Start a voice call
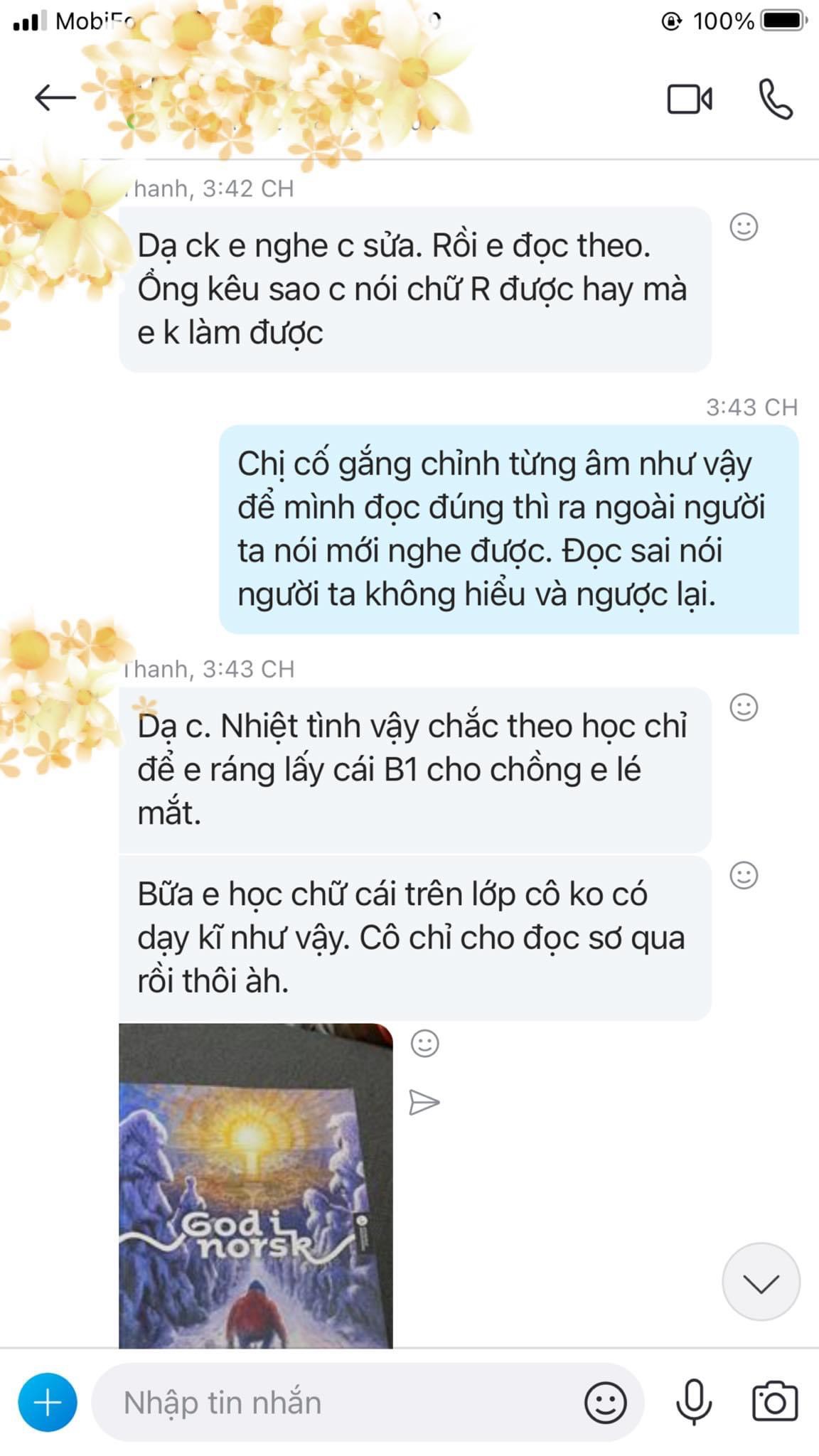The image size is (819, 1456). 776,100
